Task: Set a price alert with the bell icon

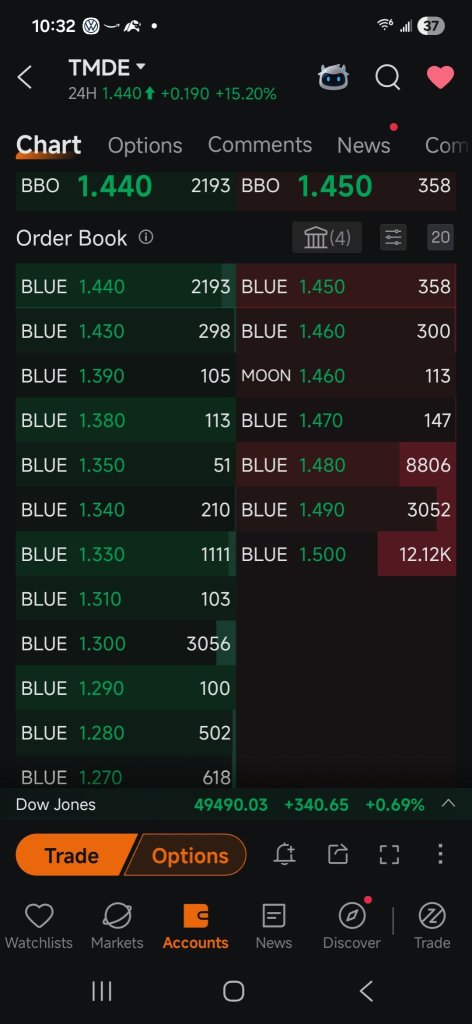Action: click(284, 854)
